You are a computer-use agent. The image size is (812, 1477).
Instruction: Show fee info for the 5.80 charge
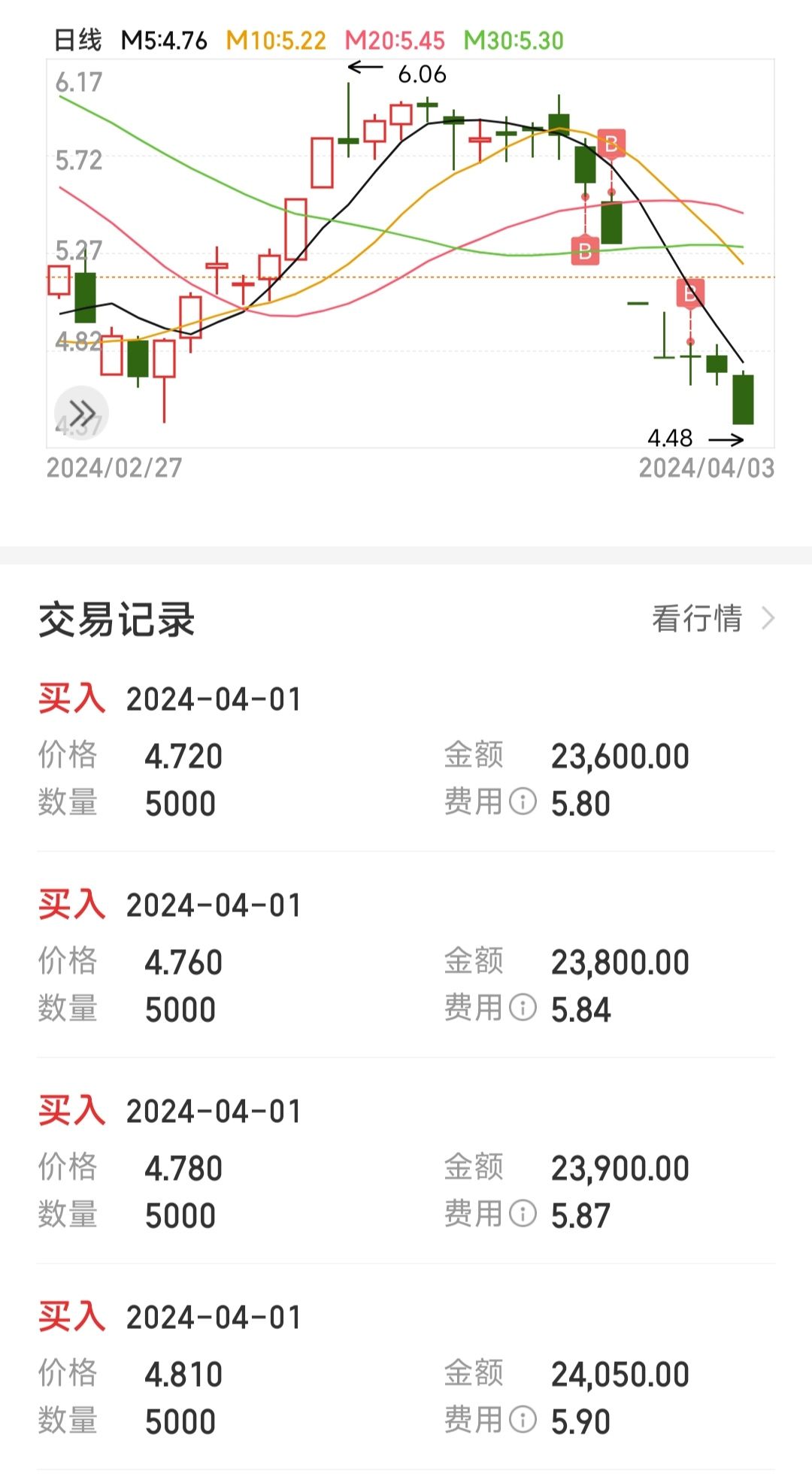coord(523,802)
